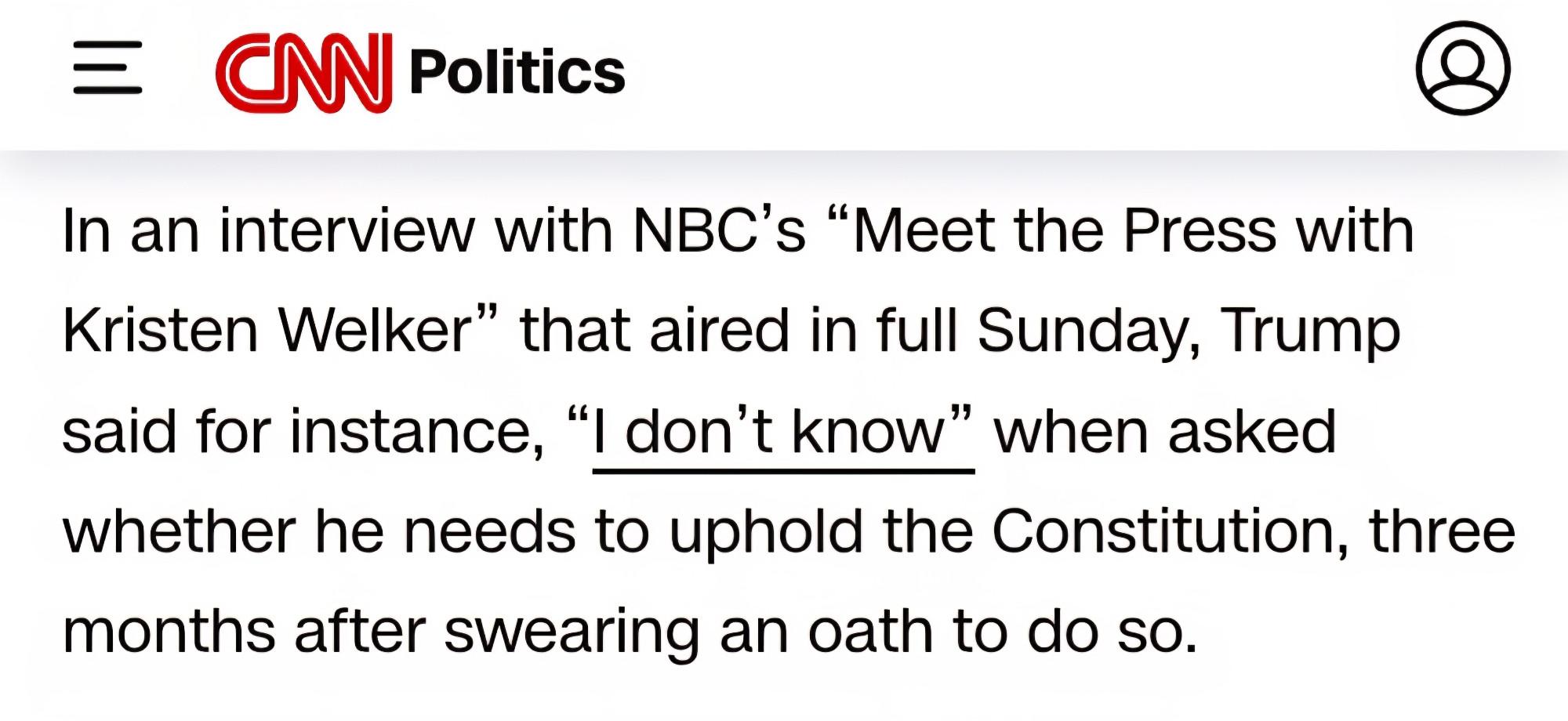Follow the underlined "I don't know" link
The width and height of the screenshot is (1568, 721).
(782, 433)
